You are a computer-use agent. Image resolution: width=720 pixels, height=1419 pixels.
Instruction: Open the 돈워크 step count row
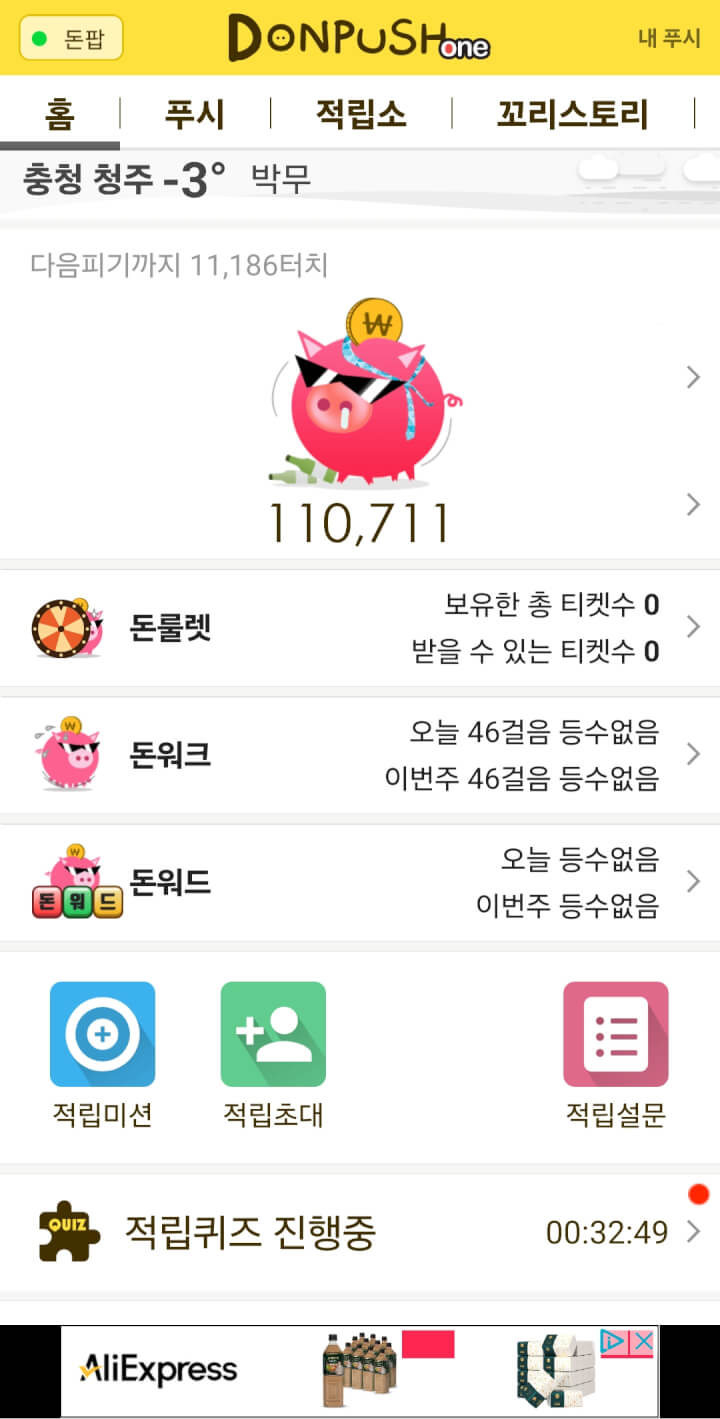[x=360, y=755]
